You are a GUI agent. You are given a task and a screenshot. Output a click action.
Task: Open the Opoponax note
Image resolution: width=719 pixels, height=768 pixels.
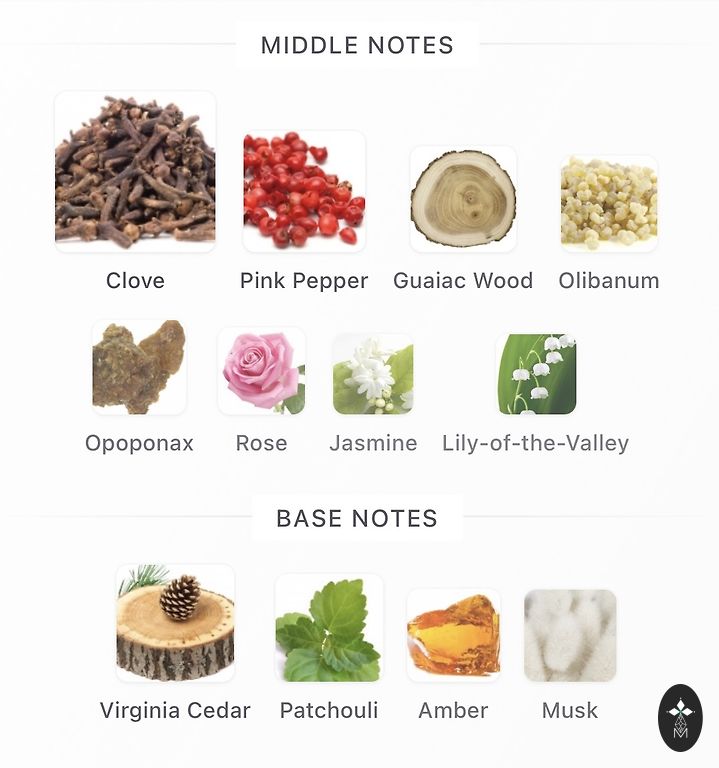(139, 367)
